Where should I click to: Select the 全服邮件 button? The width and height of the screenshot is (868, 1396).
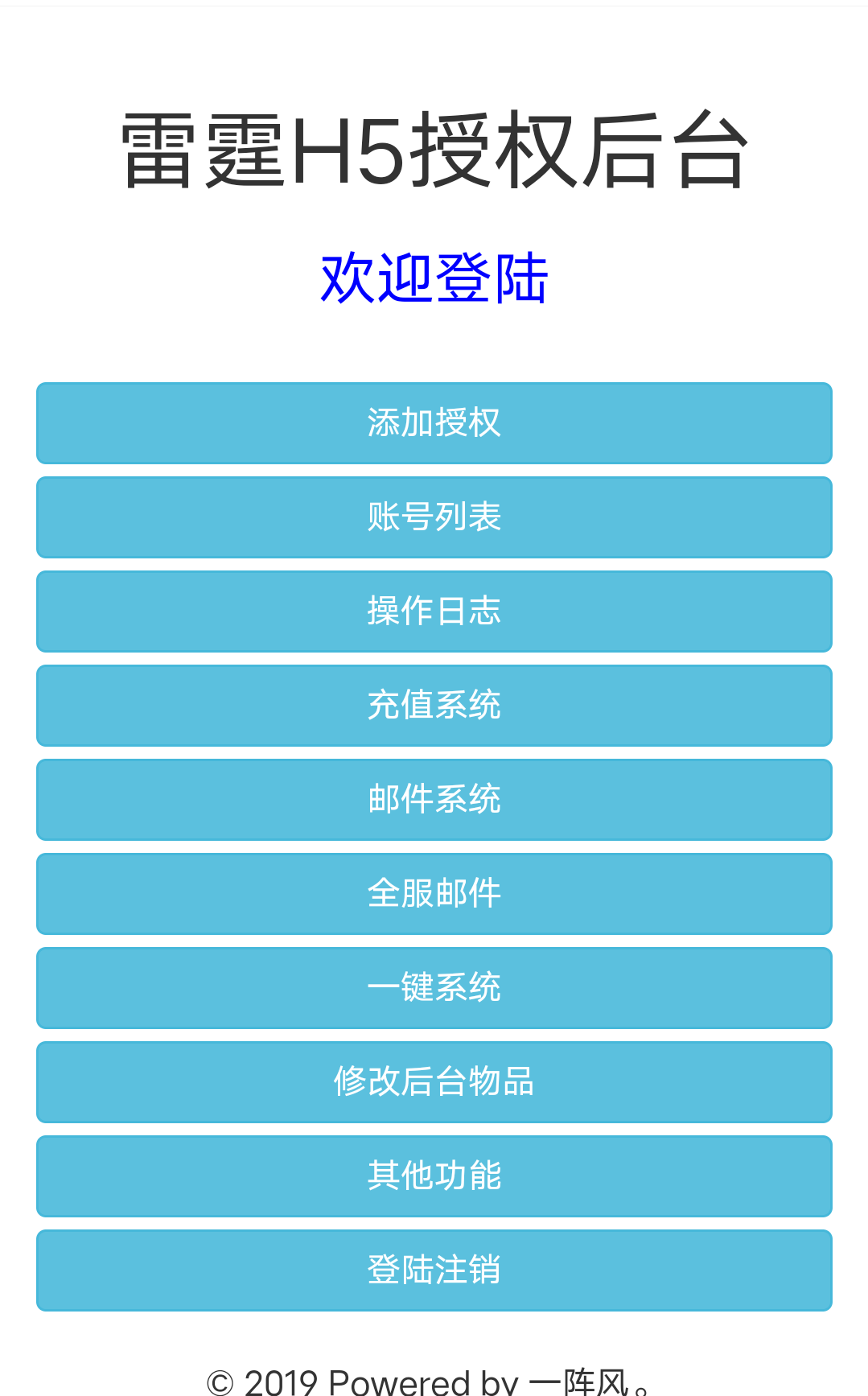tap(434, 894)
